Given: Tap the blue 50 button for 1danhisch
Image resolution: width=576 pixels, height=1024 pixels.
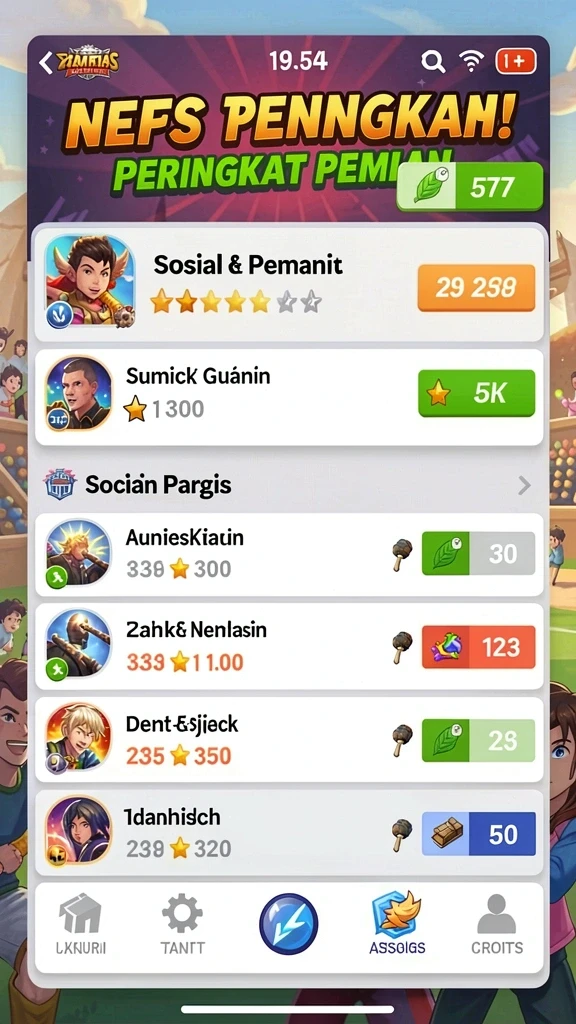Looking at the screenshot, I should tap(478, 834).
